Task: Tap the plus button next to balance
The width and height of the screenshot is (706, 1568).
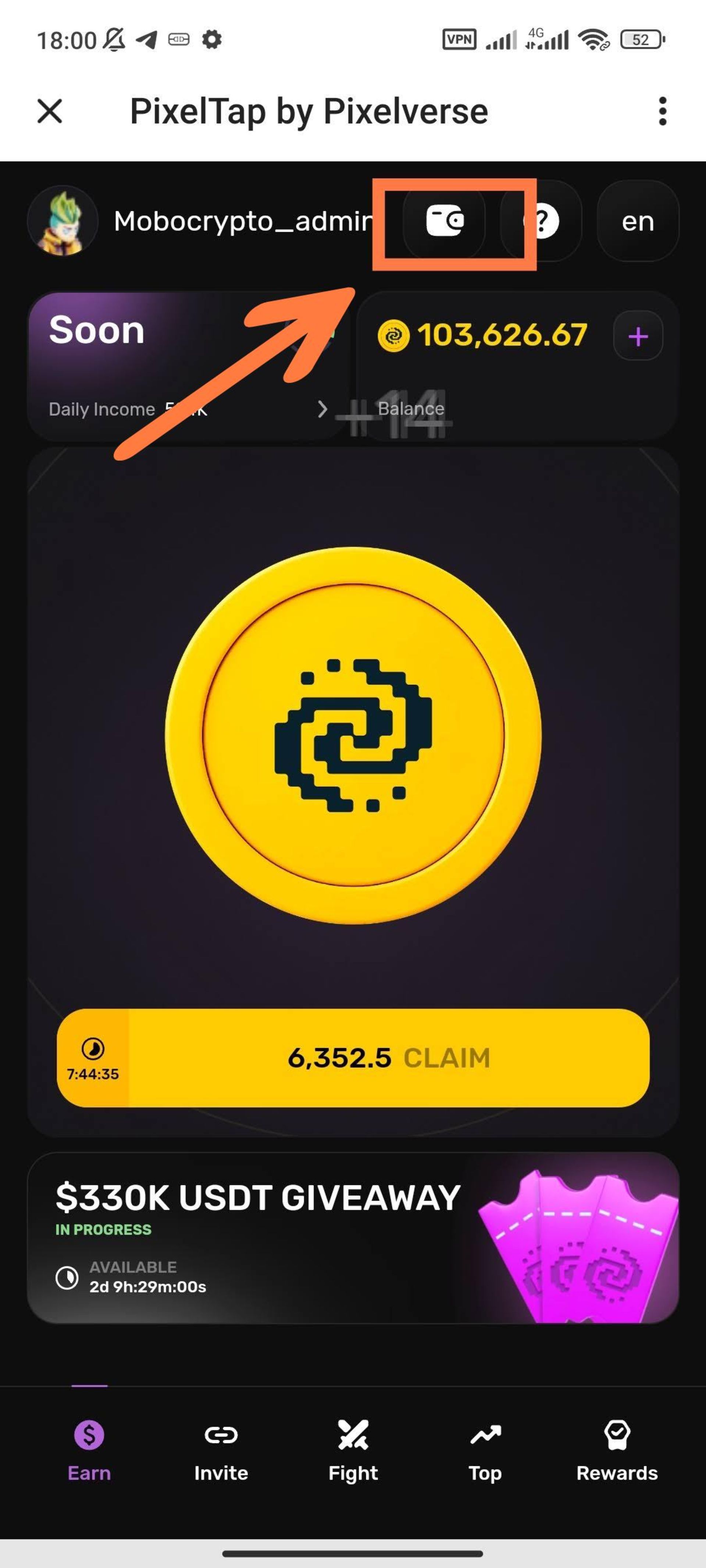Action: (637, 336)
